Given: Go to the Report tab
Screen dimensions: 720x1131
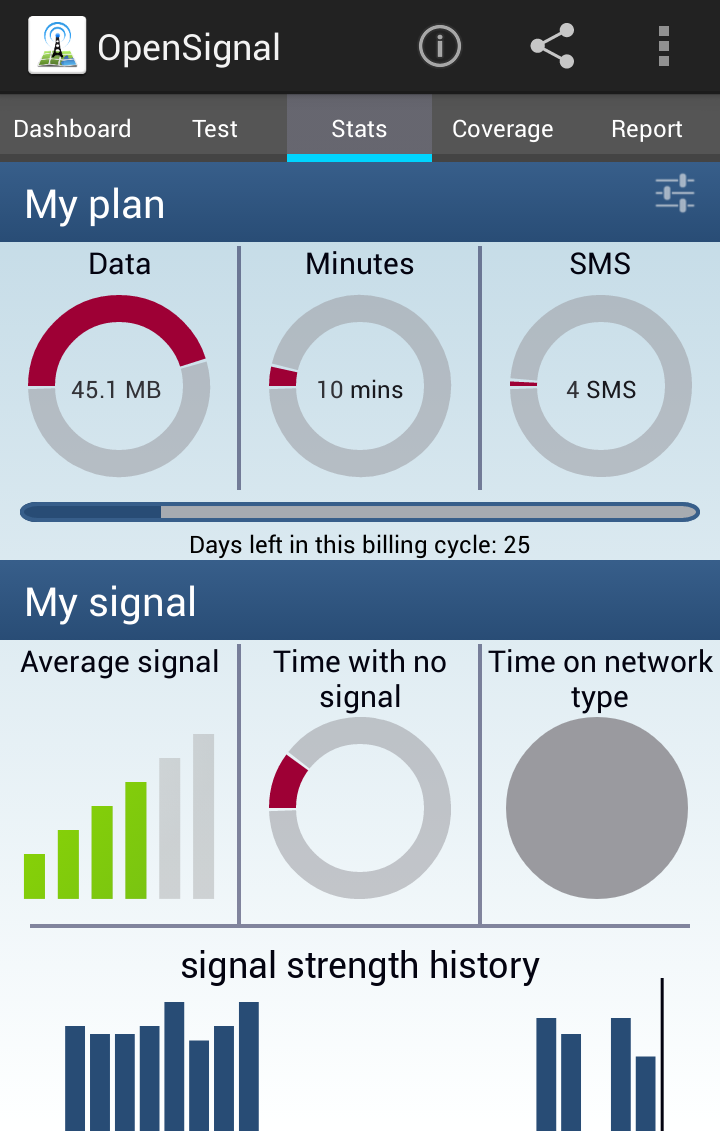Looking at the screenshot, I should [x=647, y=128].
